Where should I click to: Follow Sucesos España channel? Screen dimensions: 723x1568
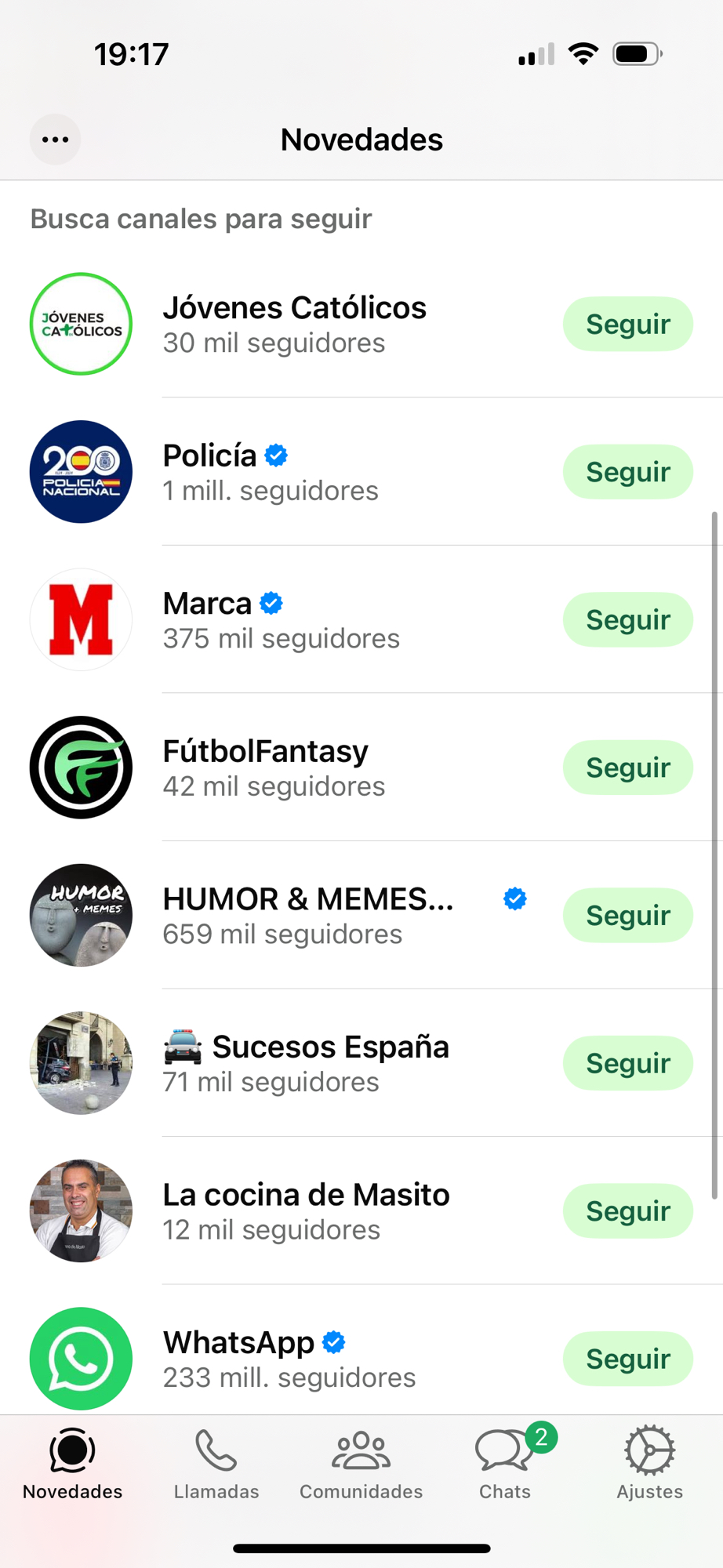click(627, 1063)
